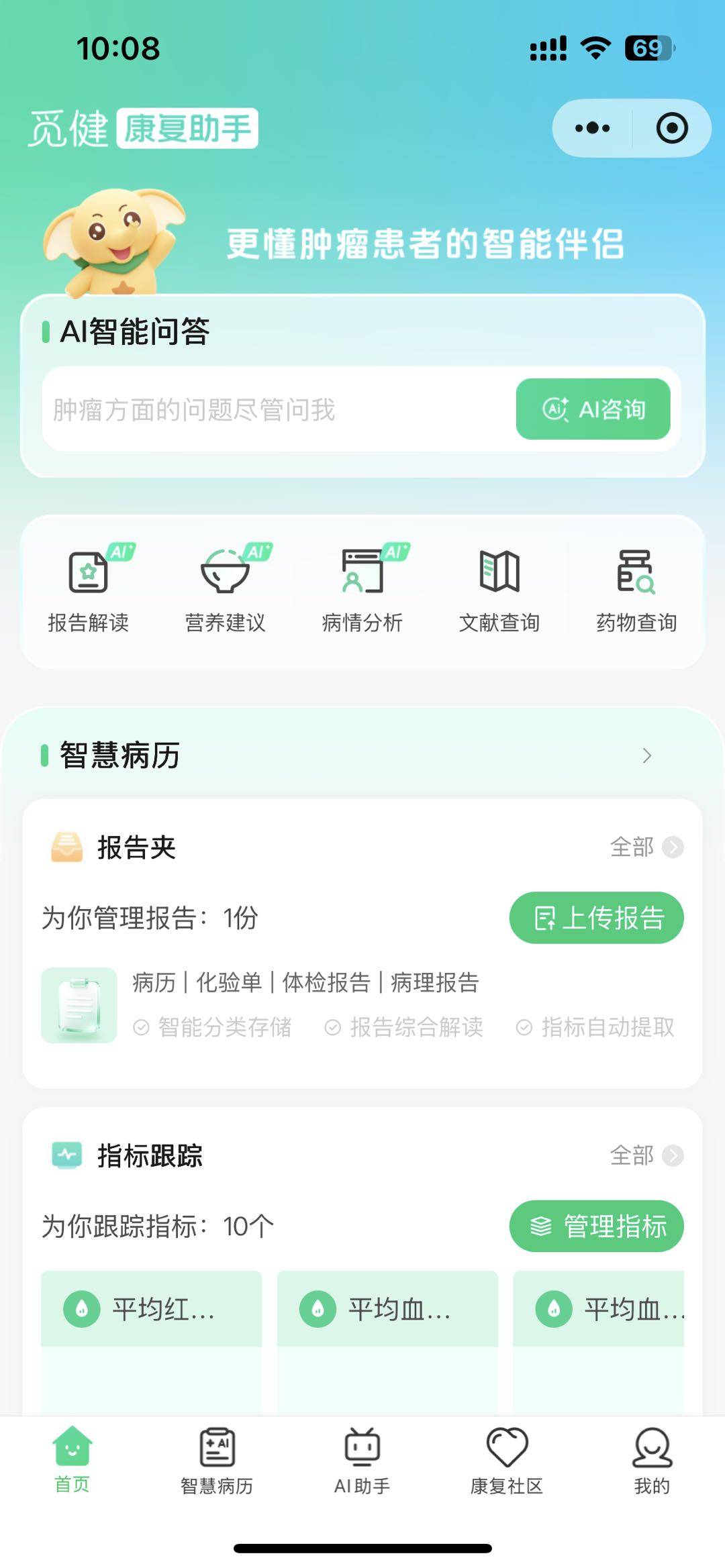Switch to the AI助手 tab
Image resolution: width=725 pixels, height=1568 pixels.
[x=362, y=1461]
